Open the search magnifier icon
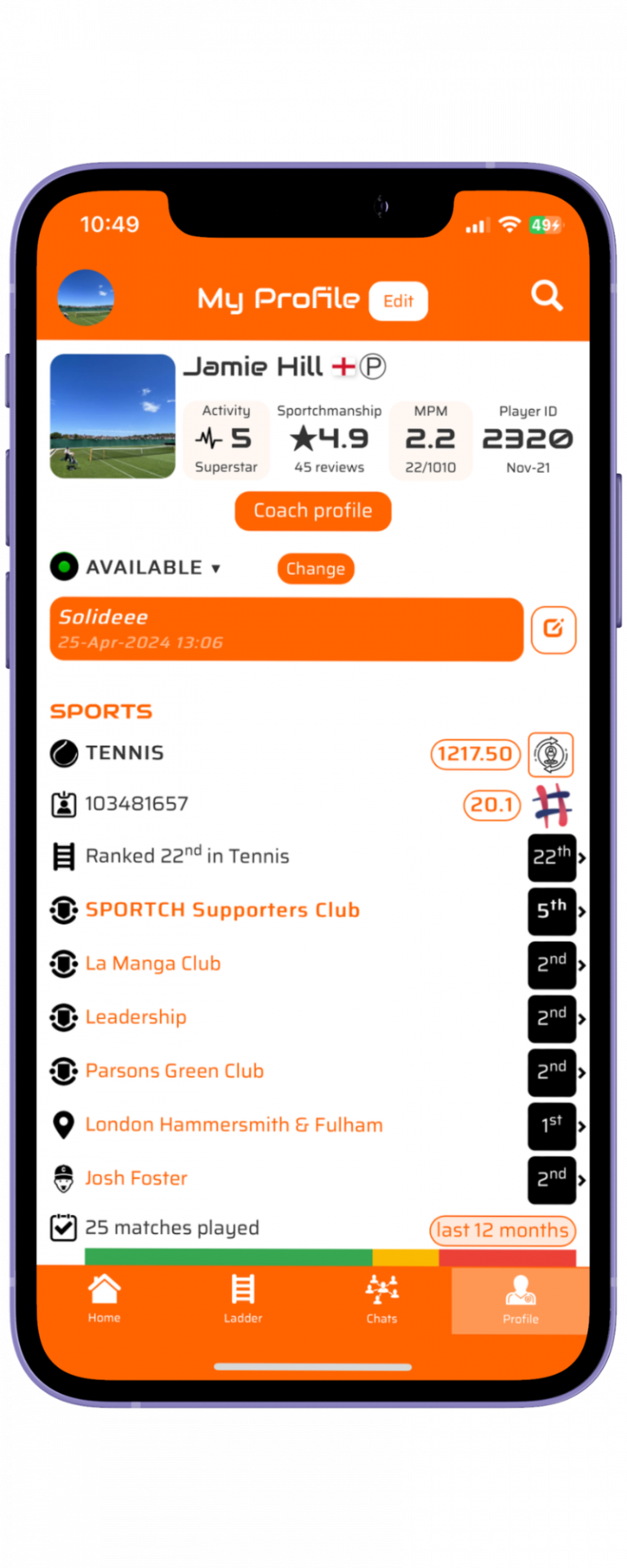The height and width of the screenshot is (1568, 627). pos(546,296)
